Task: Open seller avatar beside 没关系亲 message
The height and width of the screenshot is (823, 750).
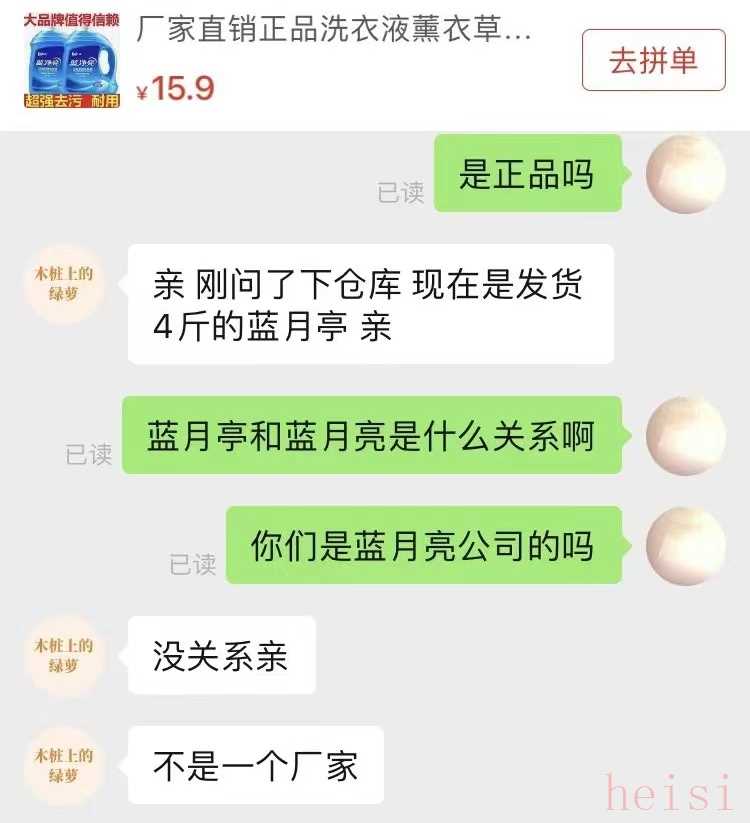Action: pos(64,655)
